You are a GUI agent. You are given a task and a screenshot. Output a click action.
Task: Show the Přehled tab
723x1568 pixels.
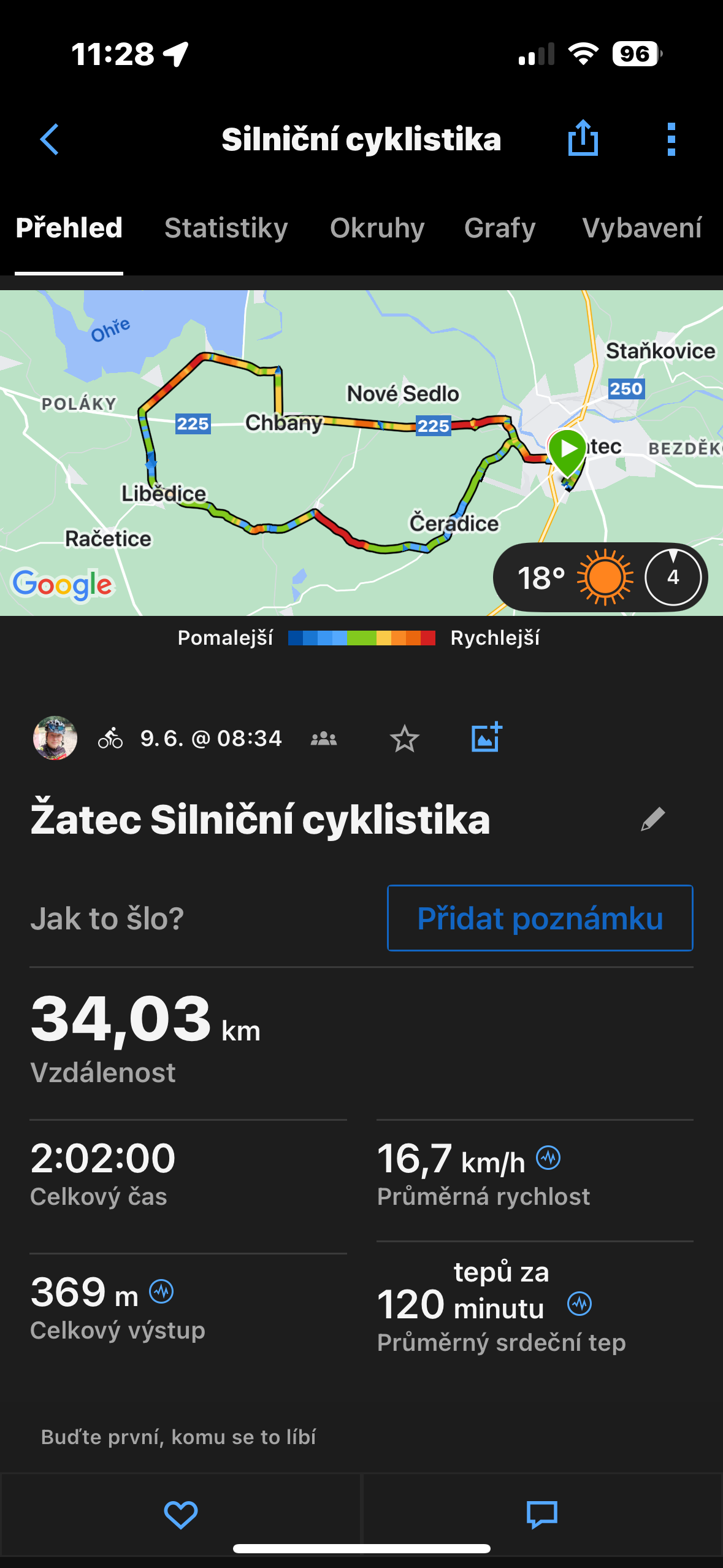click(x=69, y=228)
